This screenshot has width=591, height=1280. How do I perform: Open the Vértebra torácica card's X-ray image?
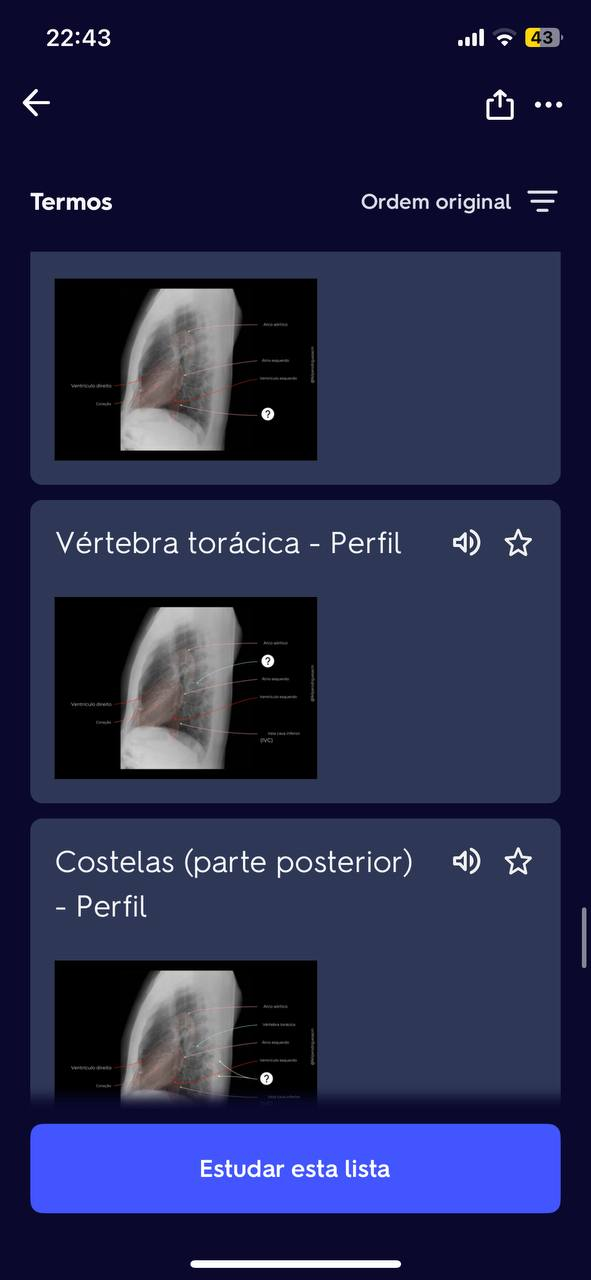coord(186,688)
